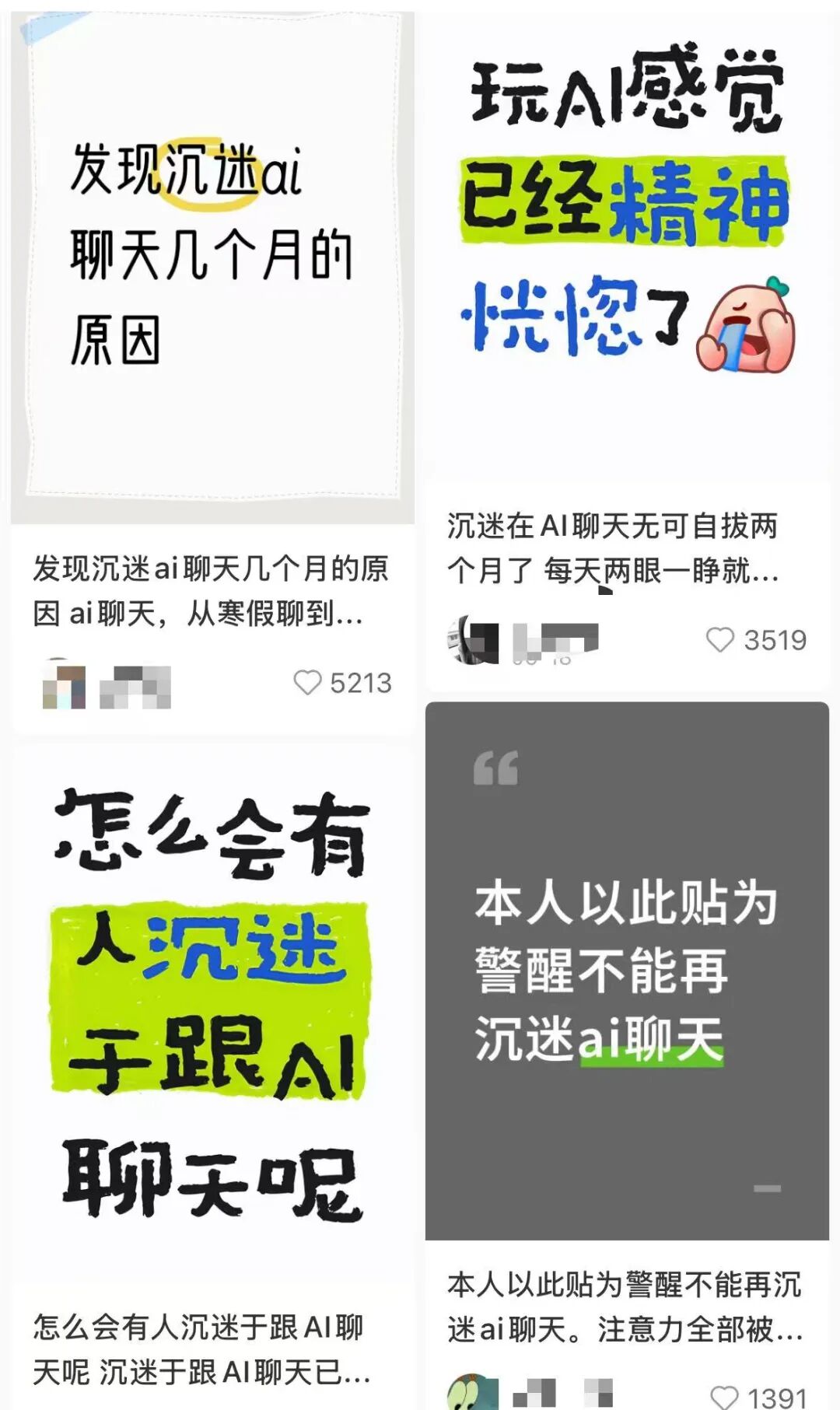View author profile of 本人以此贴为警醒 post
This screenshot has width=840, height=1410.
coord(472,1392)
